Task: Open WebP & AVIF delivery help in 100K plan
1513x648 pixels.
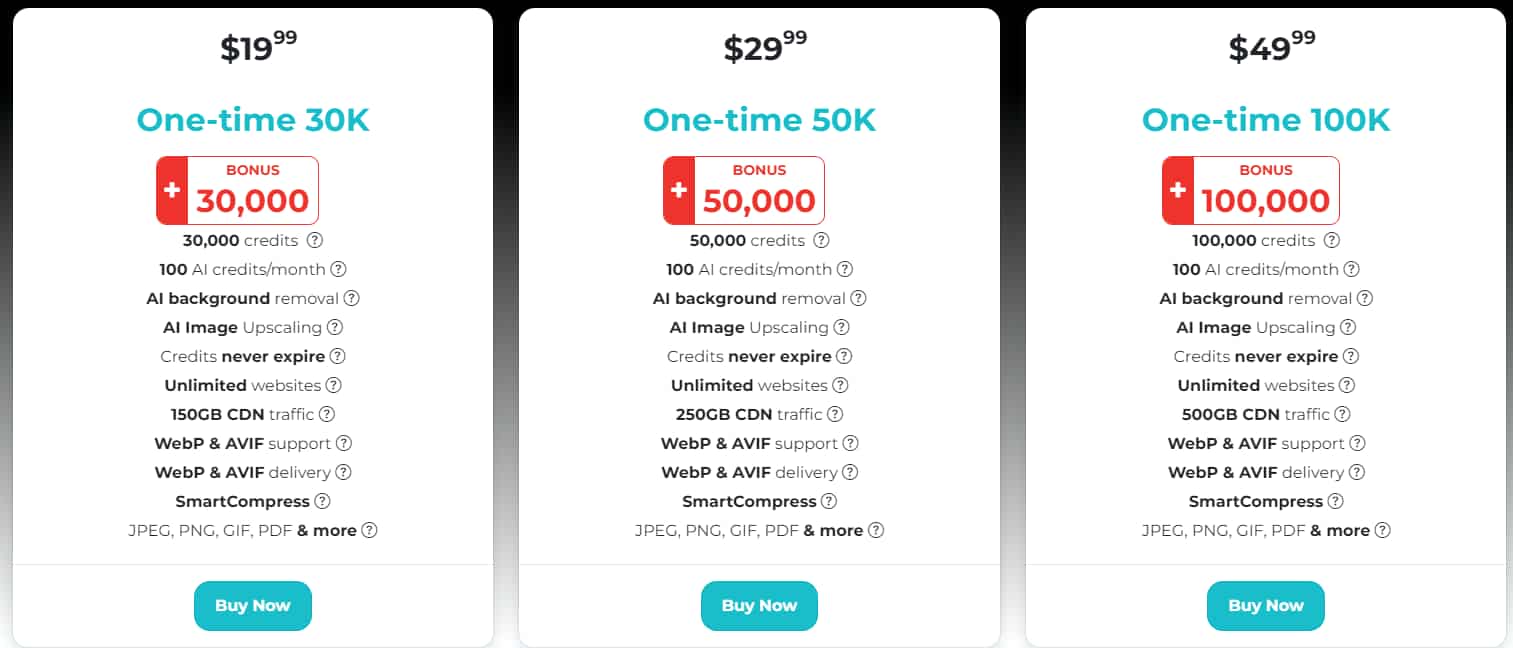Action: click(1356, 472)
